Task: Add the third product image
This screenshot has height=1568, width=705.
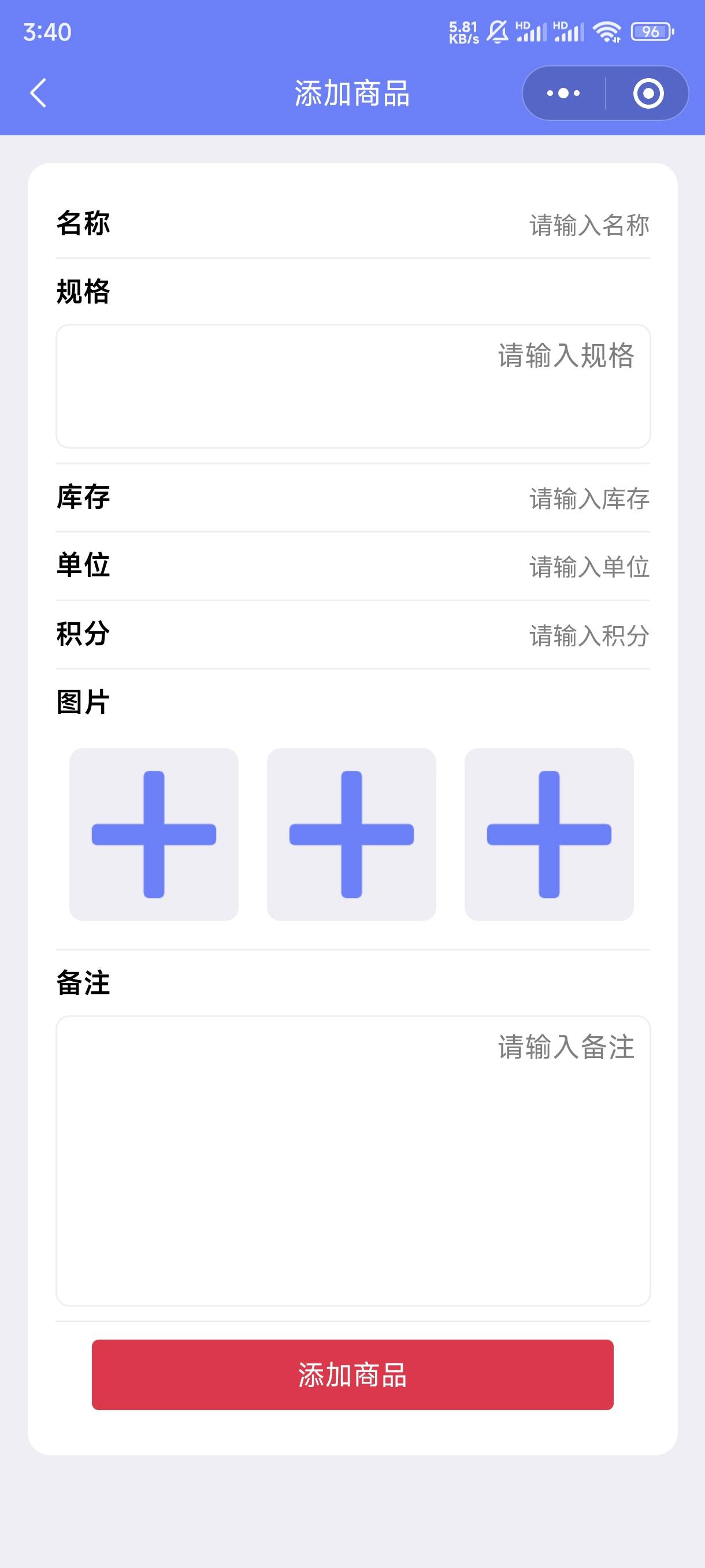Action: click(x=548, y=834)
